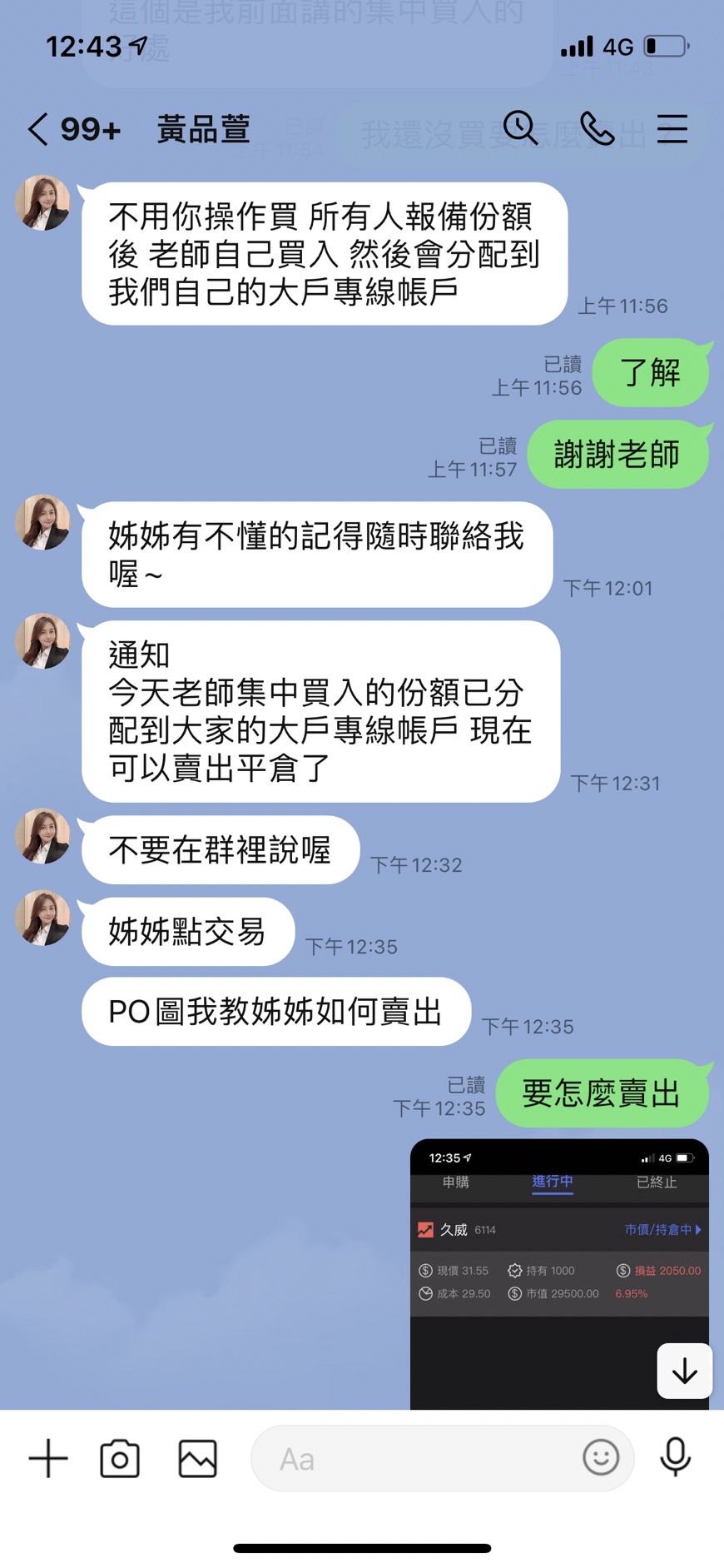The width and height of the screenshot is (724, 1568).
Task: Open the chat menu
Action: pos(672,129)
